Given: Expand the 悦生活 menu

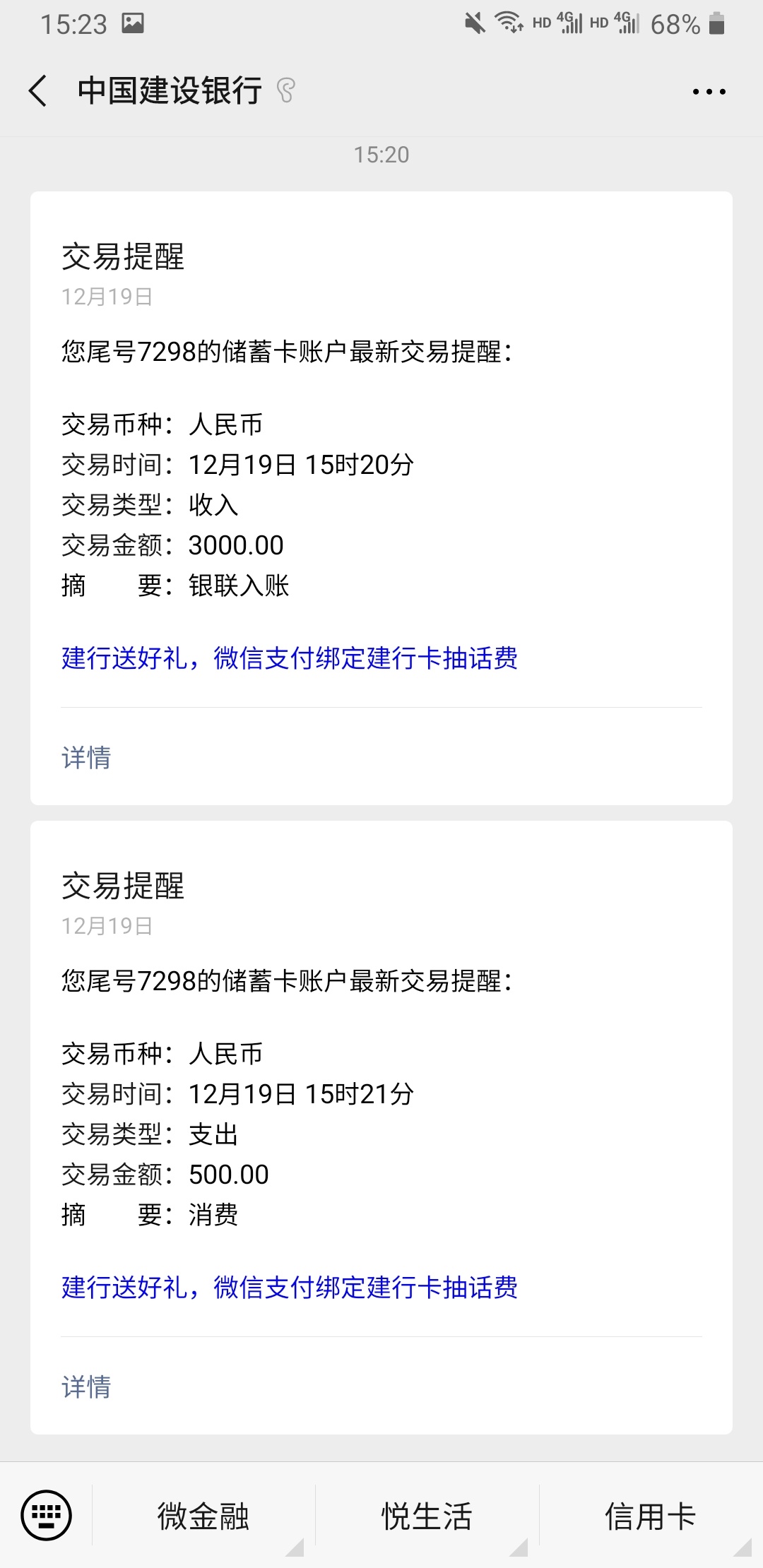Looking at the screenshot, I should [427, 1516].
